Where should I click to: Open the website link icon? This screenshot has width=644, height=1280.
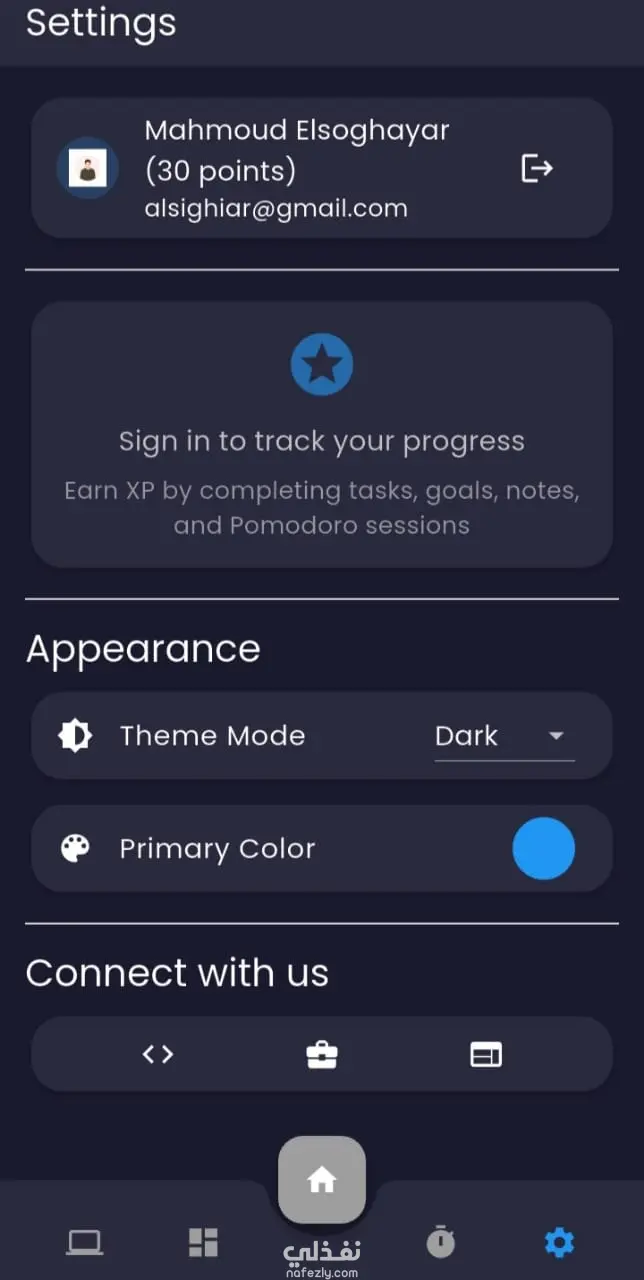click(x=486, y=1054)
